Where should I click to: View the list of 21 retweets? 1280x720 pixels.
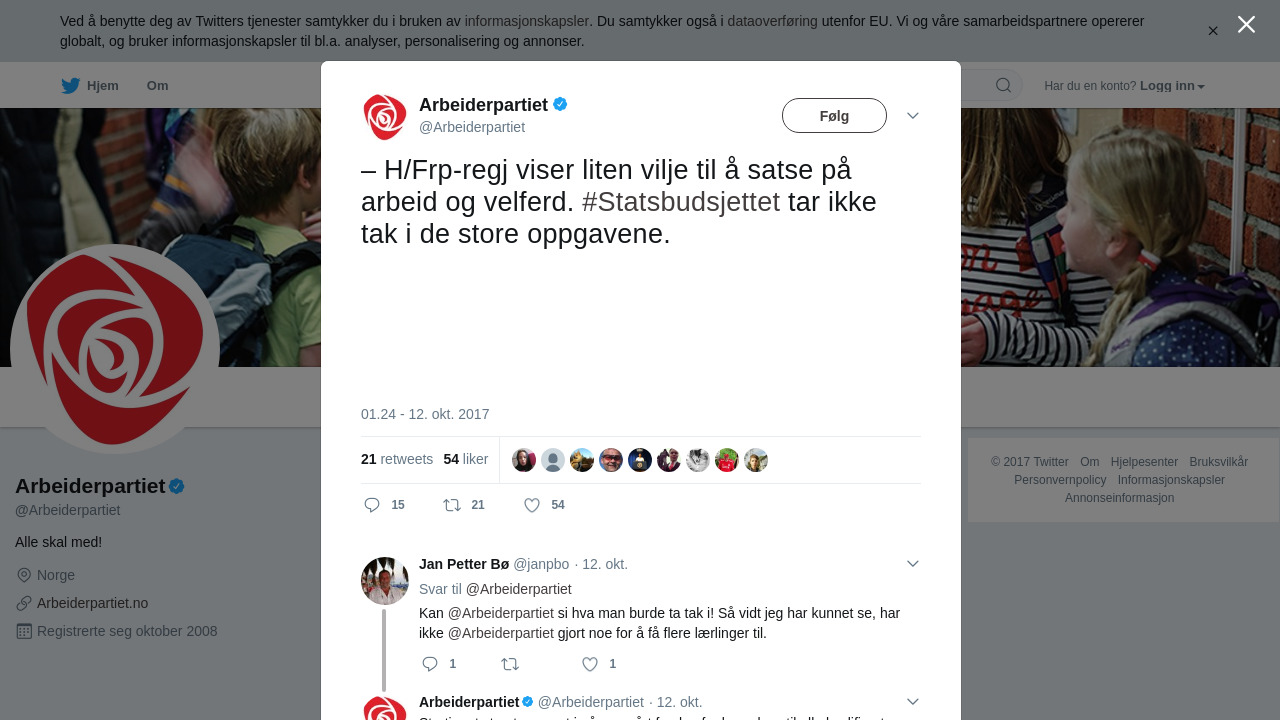click(x=397, y=459)
